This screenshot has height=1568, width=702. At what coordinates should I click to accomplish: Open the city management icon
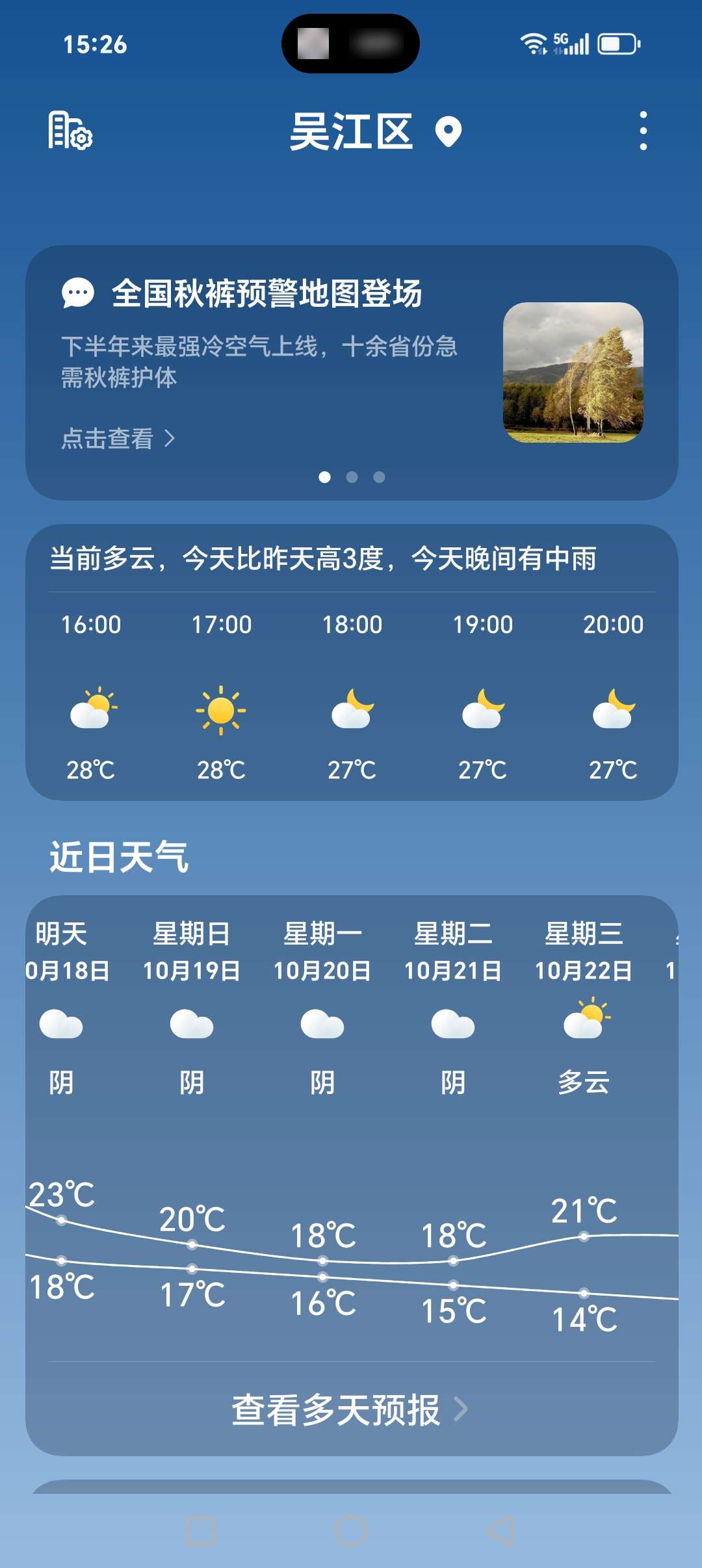70,131
